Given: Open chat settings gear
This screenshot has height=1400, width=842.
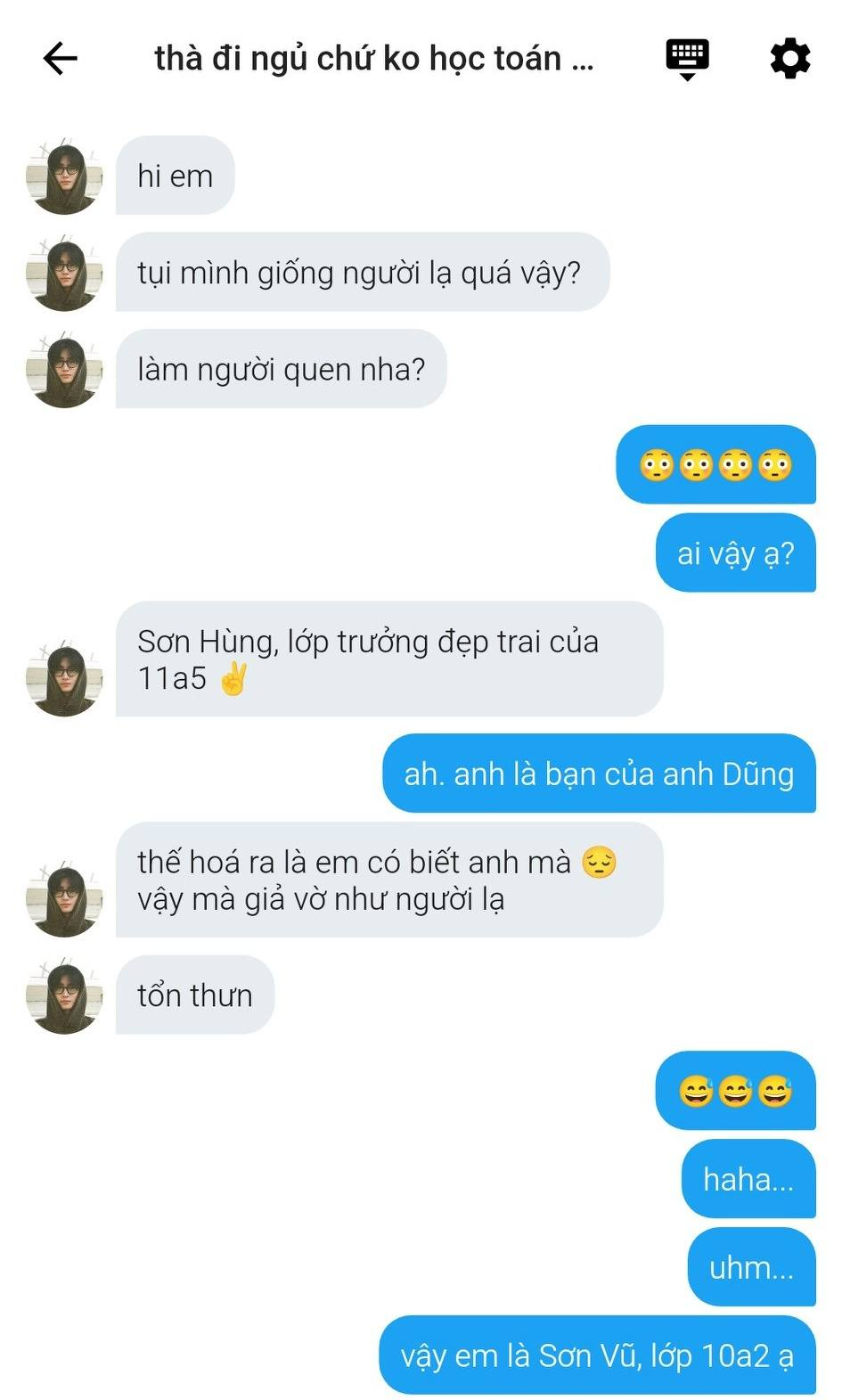Looking at the screenshot, I should tap(789, 59).
